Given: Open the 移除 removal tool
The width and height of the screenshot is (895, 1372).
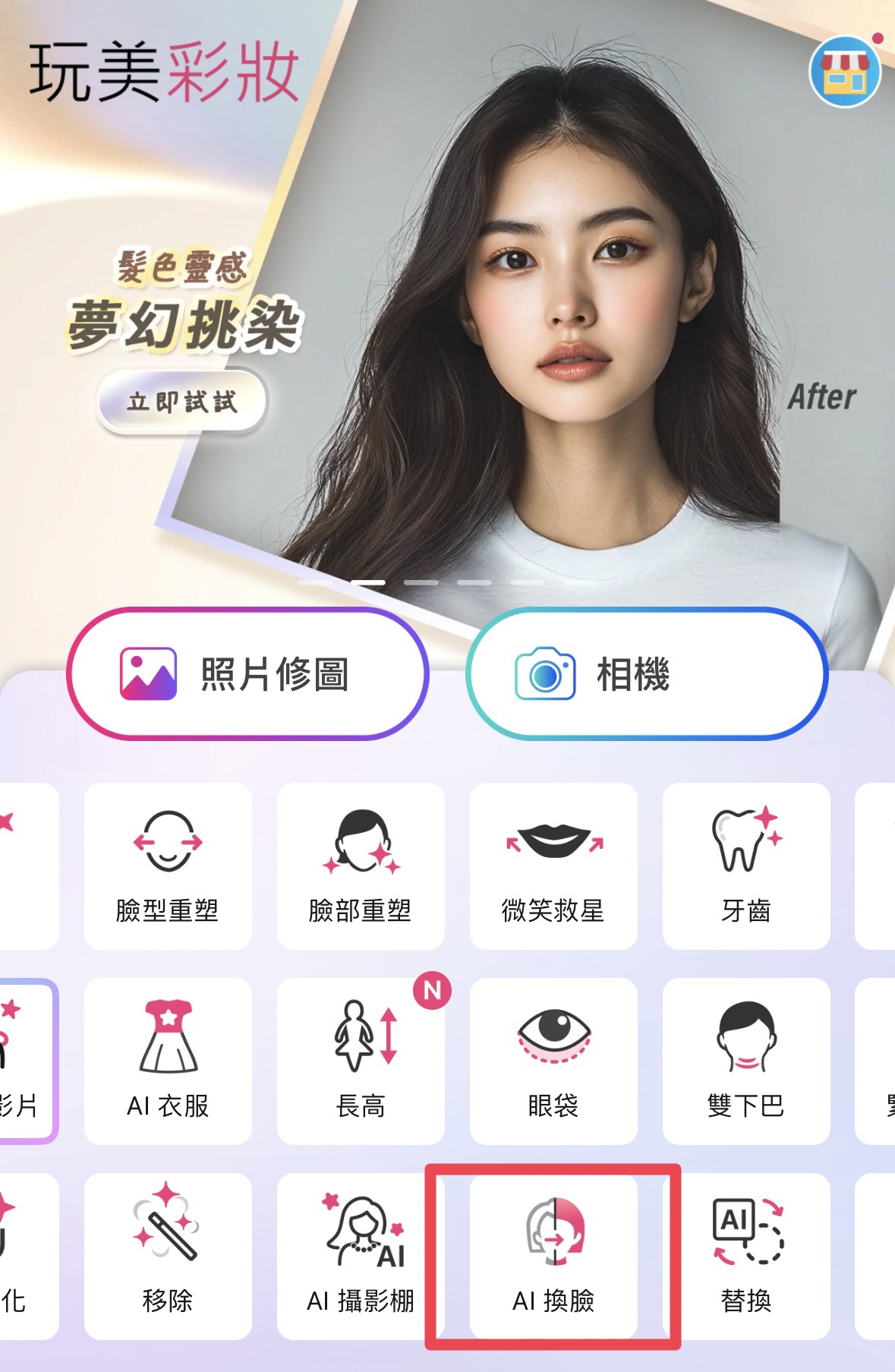Looking at the screenshot, I should (x=168, y=1256).
